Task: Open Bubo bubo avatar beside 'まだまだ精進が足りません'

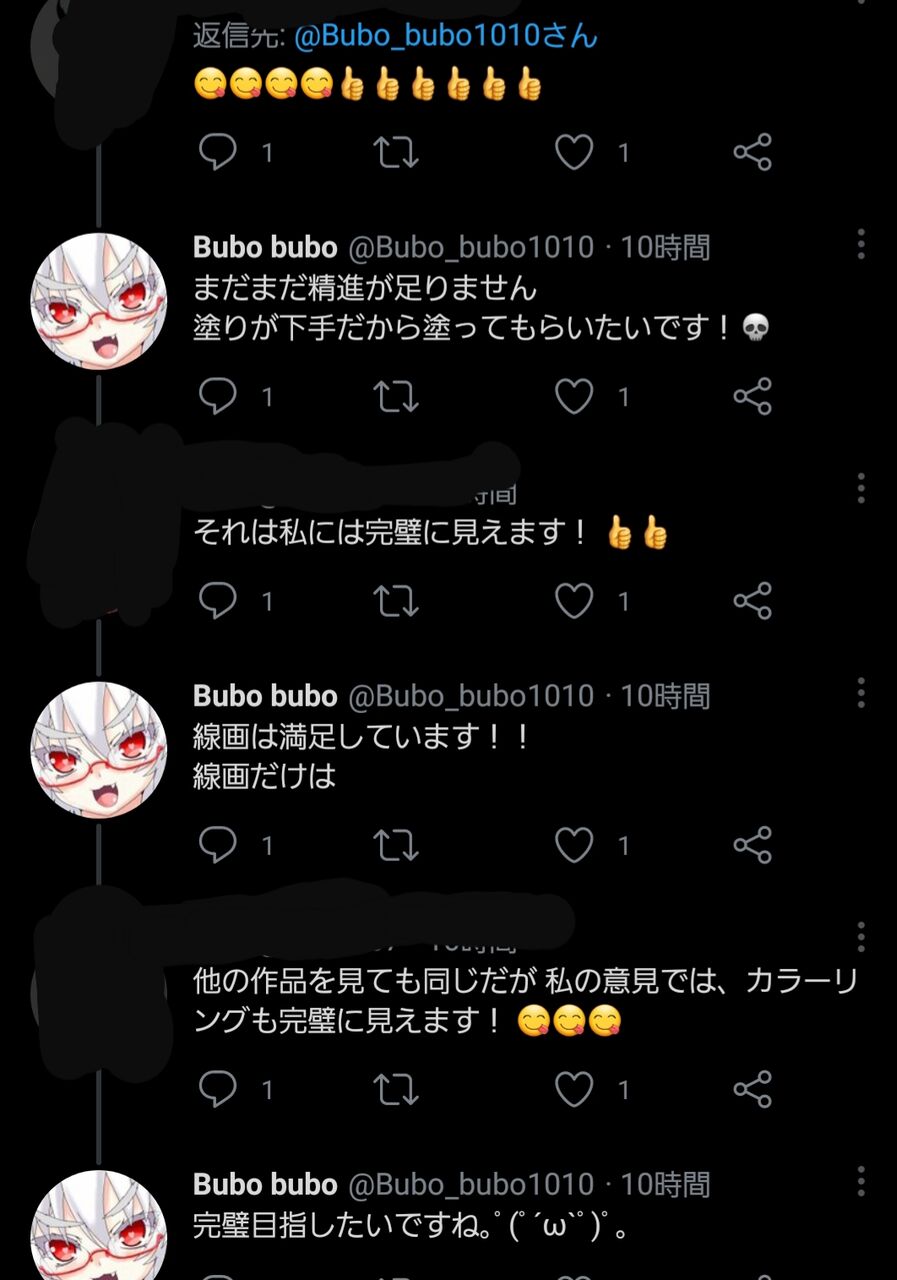Action: 99,301
